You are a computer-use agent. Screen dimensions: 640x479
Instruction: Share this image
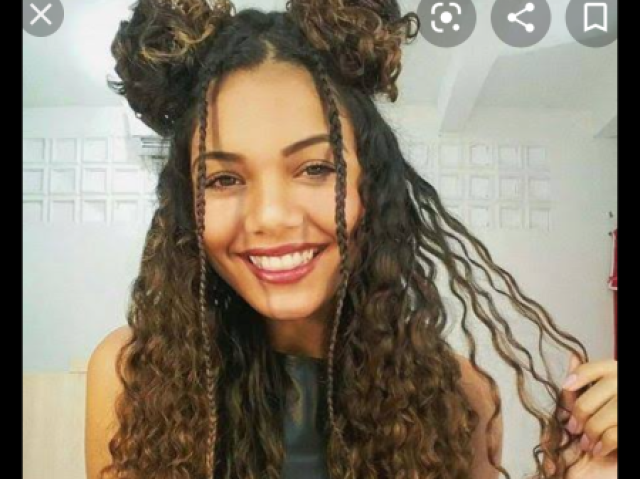click(520, 17)
